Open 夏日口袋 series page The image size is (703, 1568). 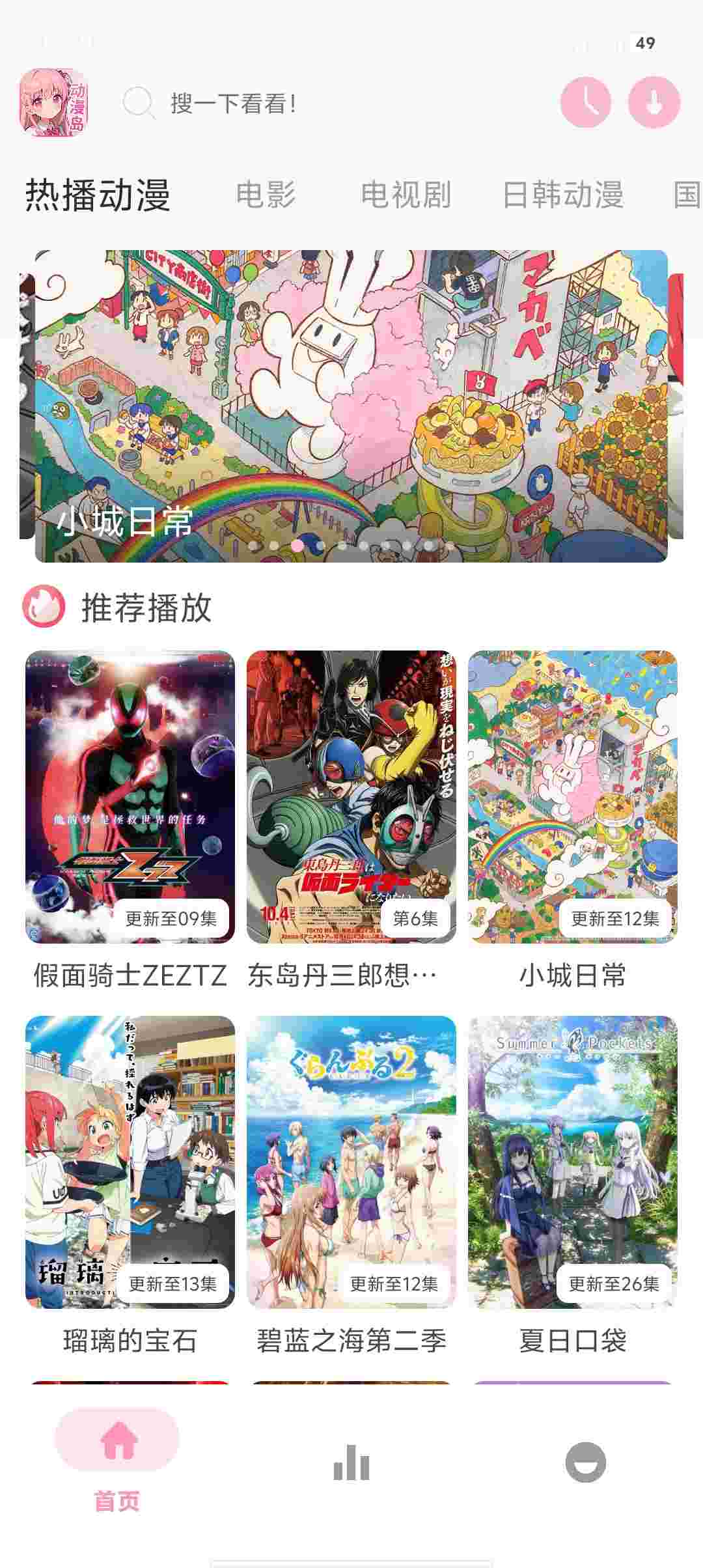tap(572, 1166)
